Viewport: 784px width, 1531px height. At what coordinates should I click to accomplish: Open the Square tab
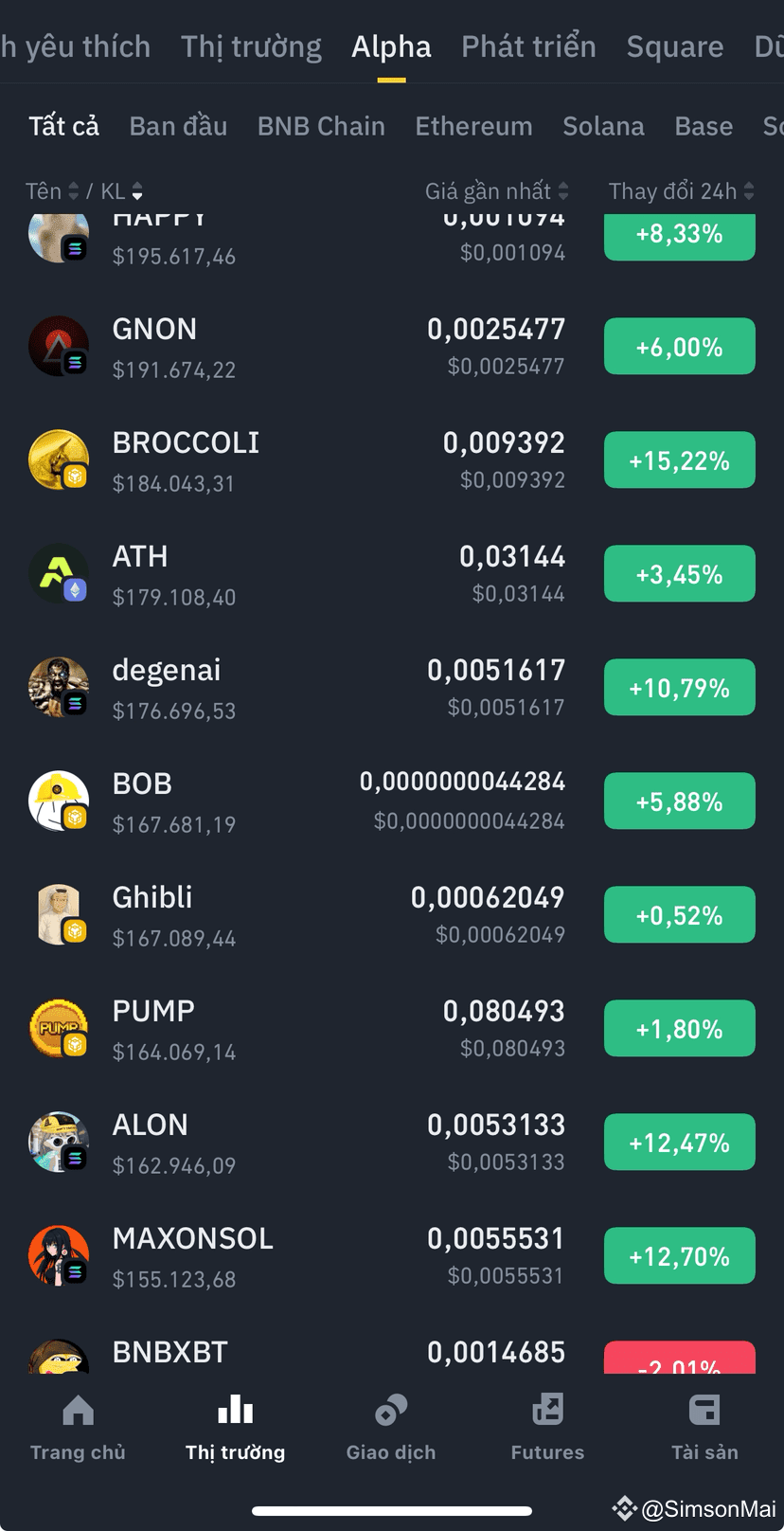[x=674, y=45]
